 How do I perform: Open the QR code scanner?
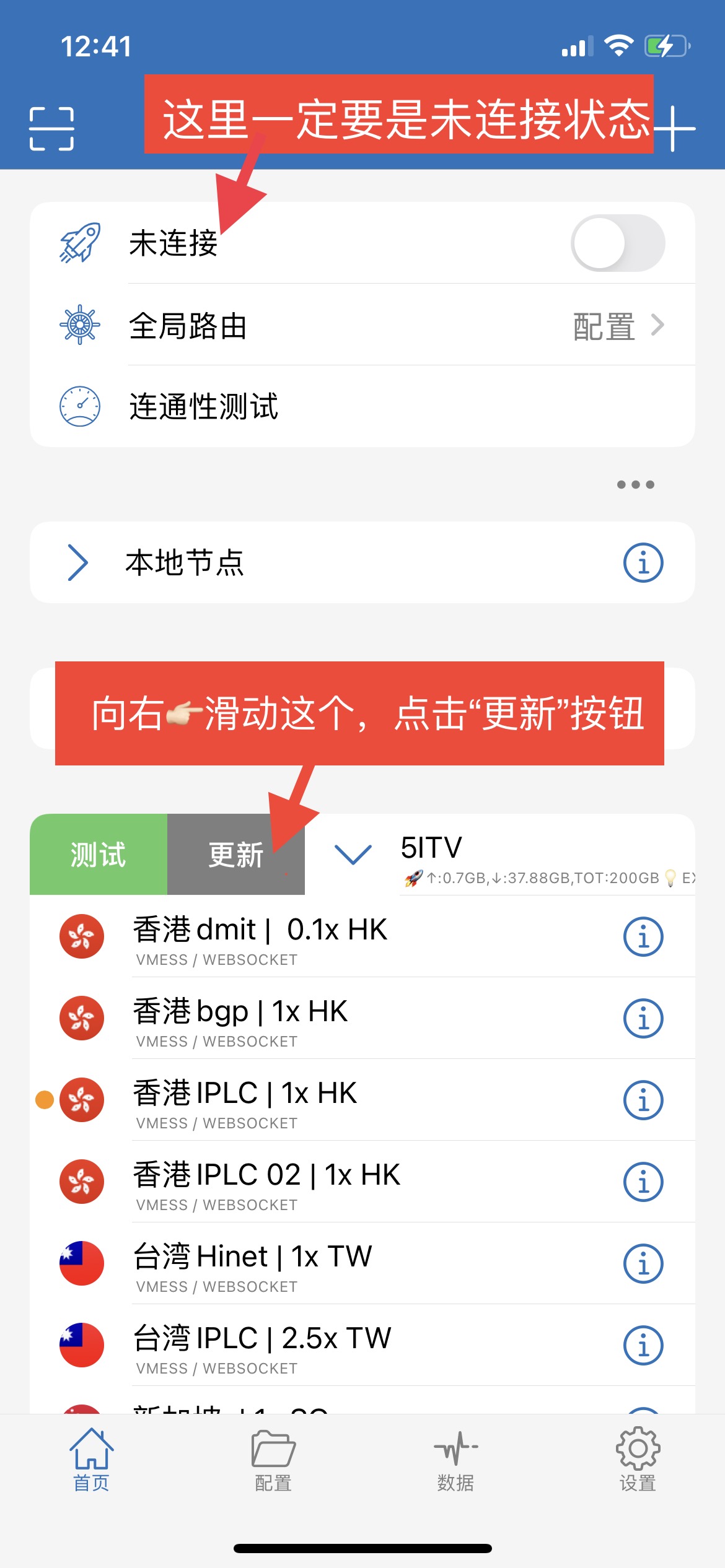coord(51,128)
